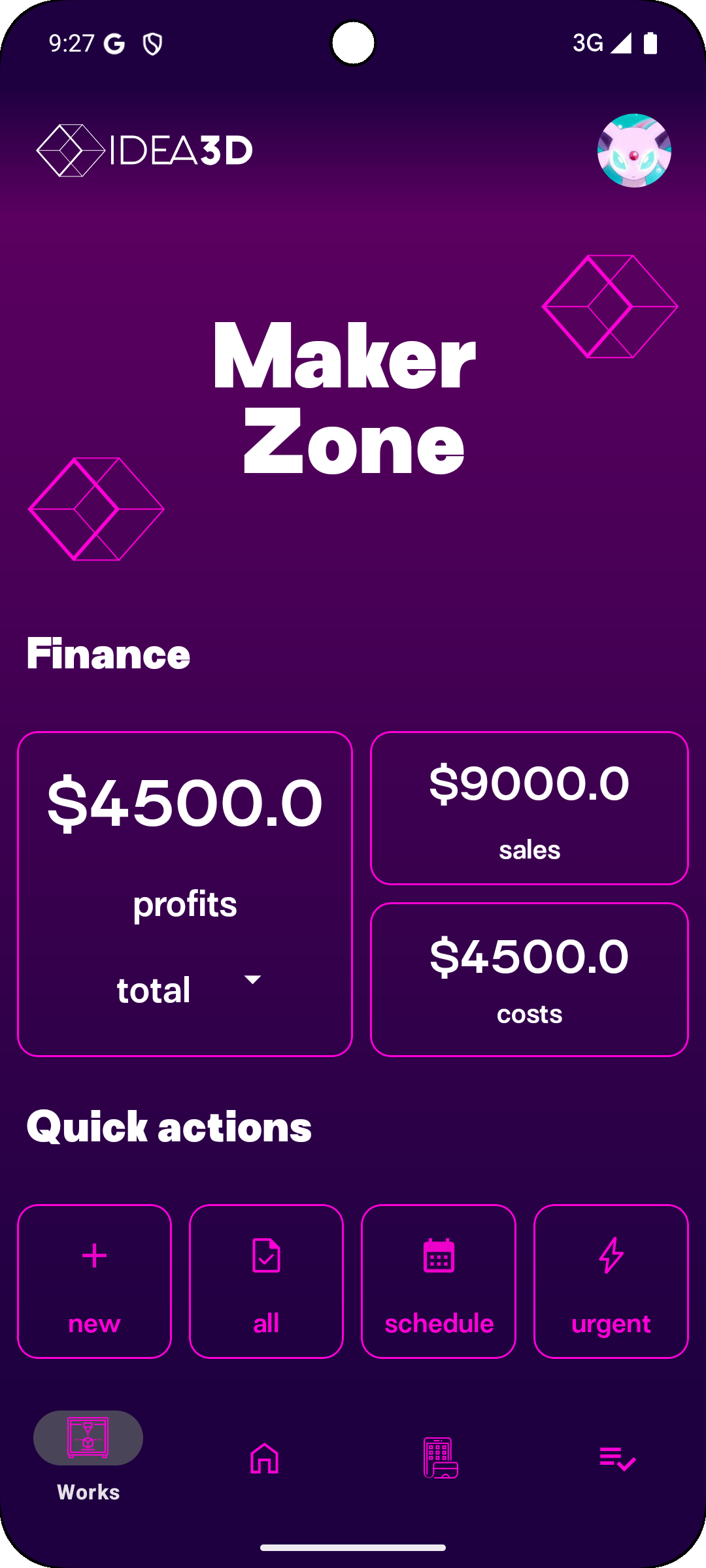Open the building and card tab
Viewport: 706px width, 1568px height.
coord(441,1458)
